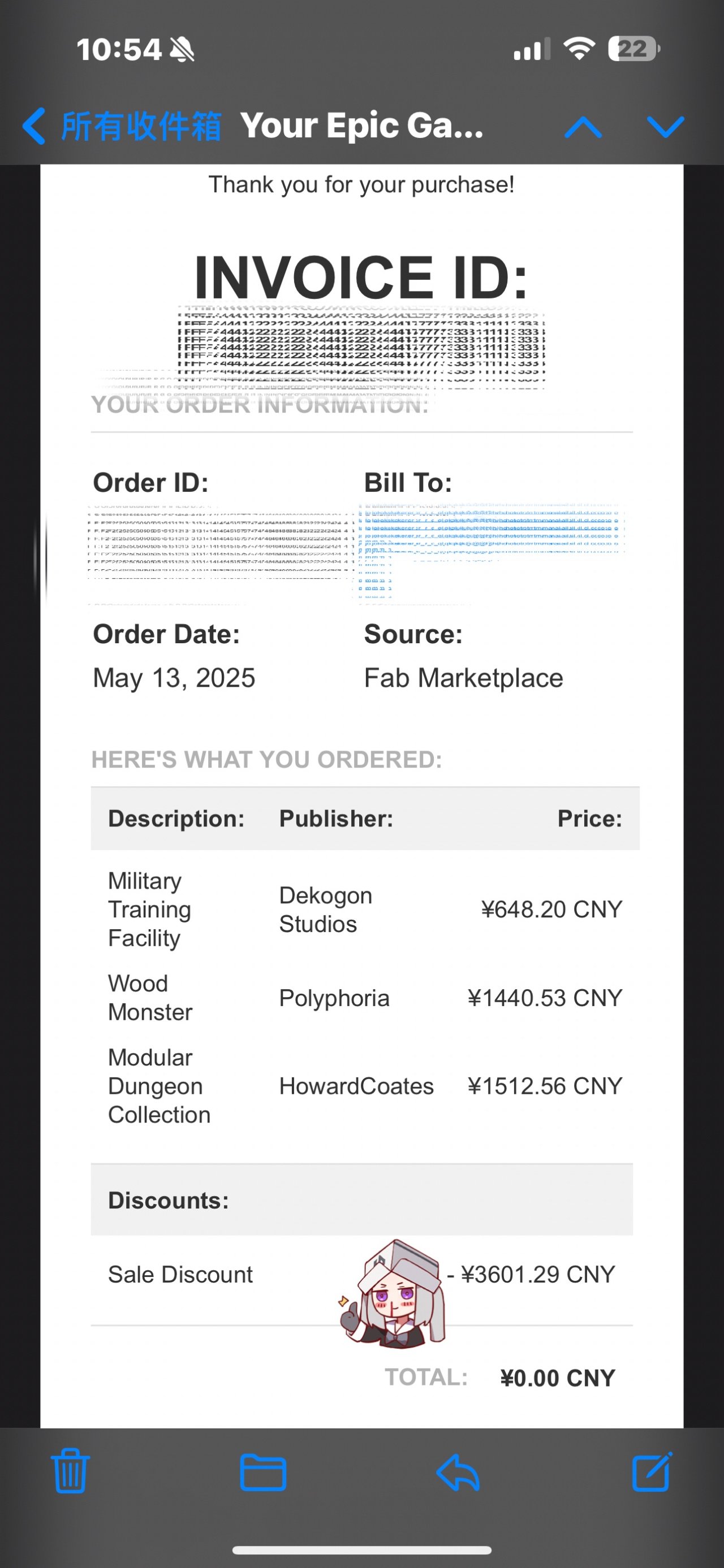The height and width of the screenshot is (1568, 724).
Task: Compose a new message
Action: click(652, 1471)
